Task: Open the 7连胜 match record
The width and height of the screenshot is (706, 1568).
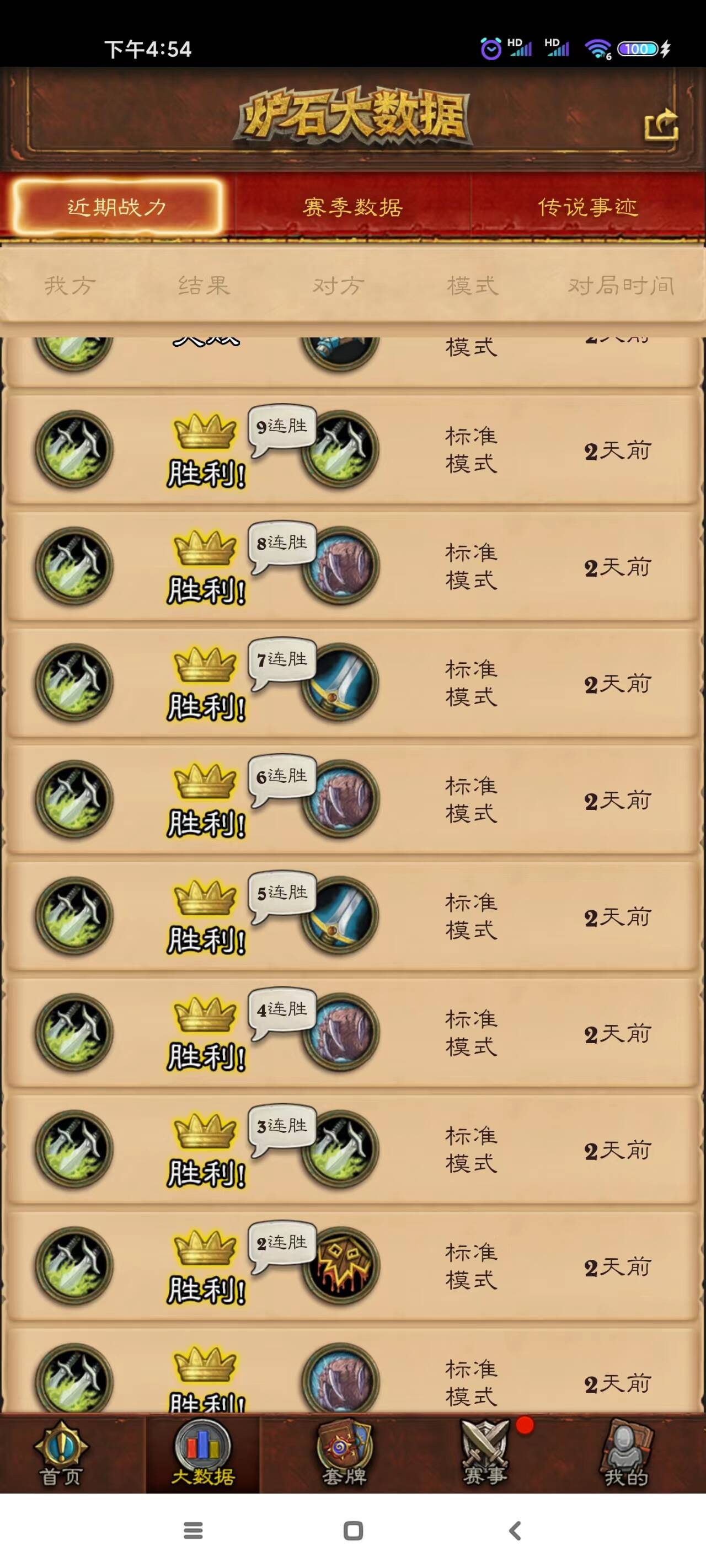Action: point(352,683)
